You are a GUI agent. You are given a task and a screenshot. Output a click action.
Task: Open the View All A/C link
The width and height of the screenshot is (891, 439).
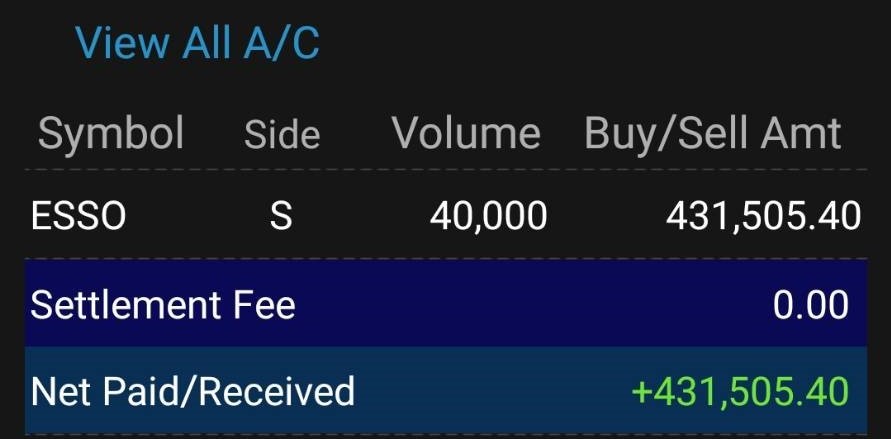197,43
